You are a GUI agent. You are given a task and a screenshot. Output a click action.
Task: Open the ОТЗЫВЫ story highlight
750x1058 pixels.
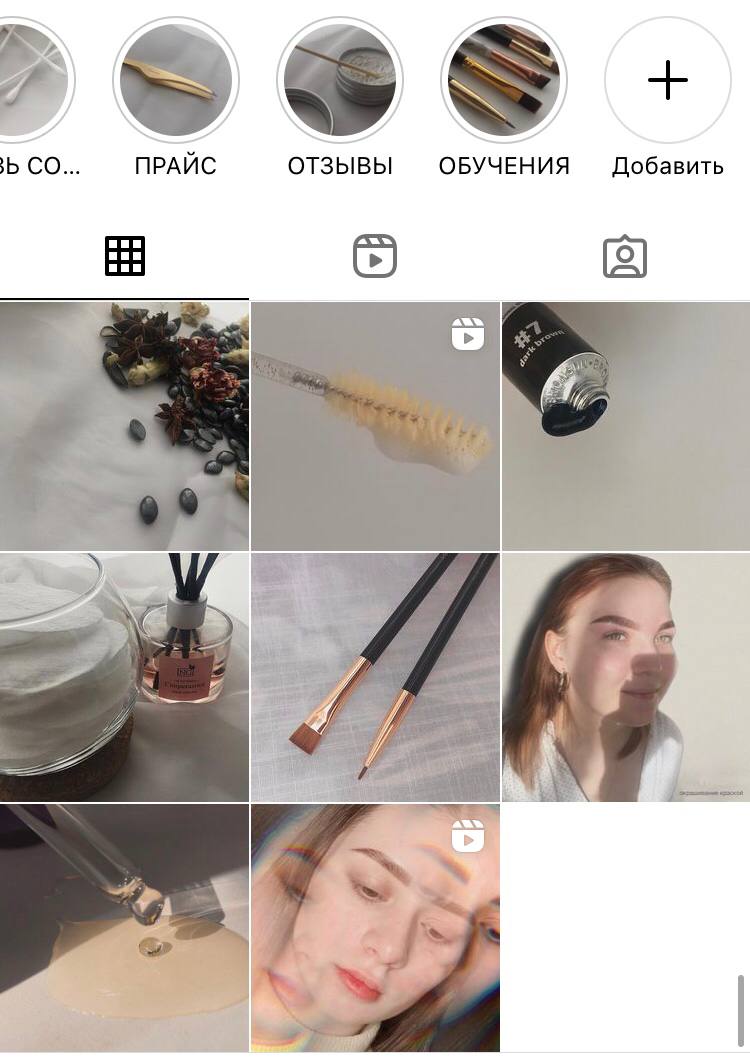pyautogui.click(x=339, y=80)
